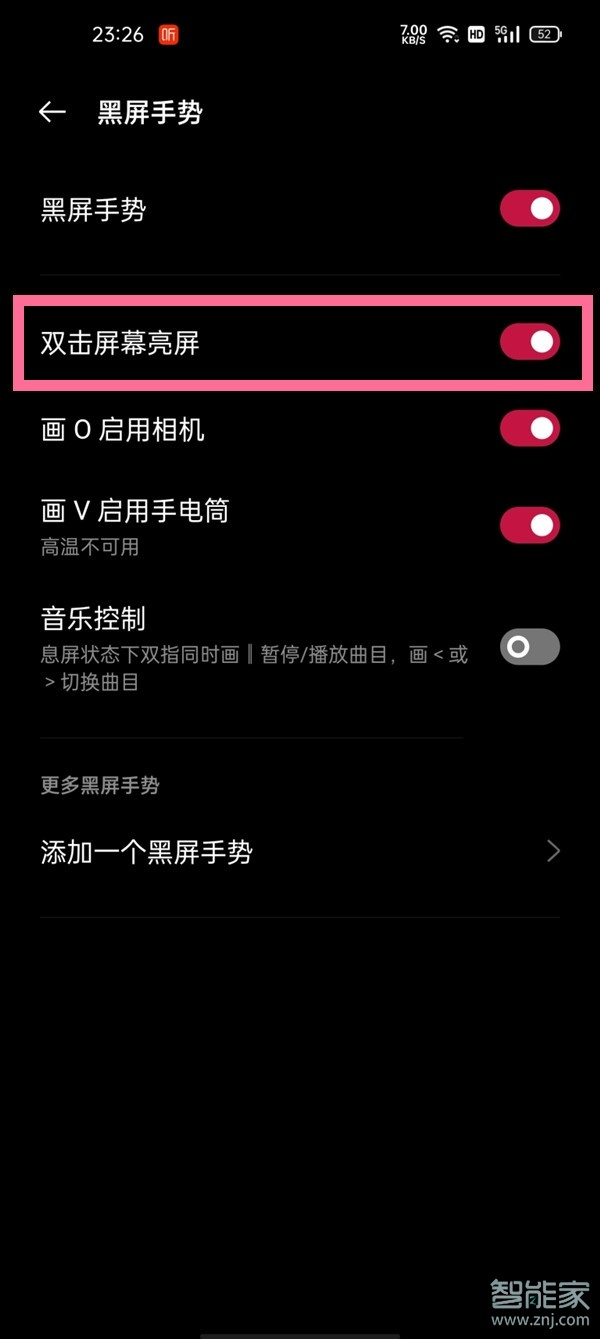The width and height of the screenshot is (600, 1339).
Task: Open 添加一个黑屏手势
Action: [300, 852]
